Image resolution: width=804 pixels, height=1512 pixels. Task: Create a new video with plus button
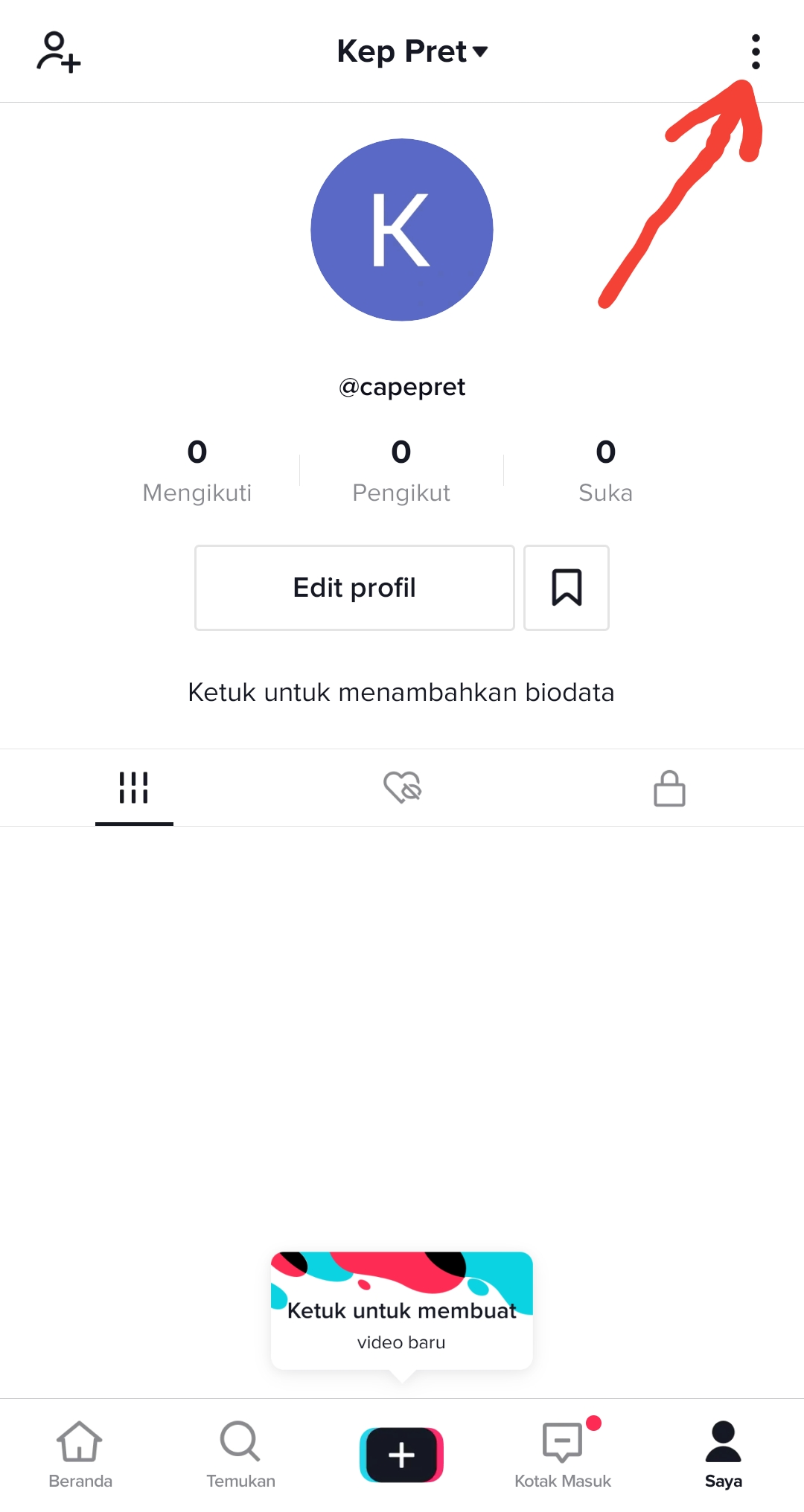(x=402, y=1455)
